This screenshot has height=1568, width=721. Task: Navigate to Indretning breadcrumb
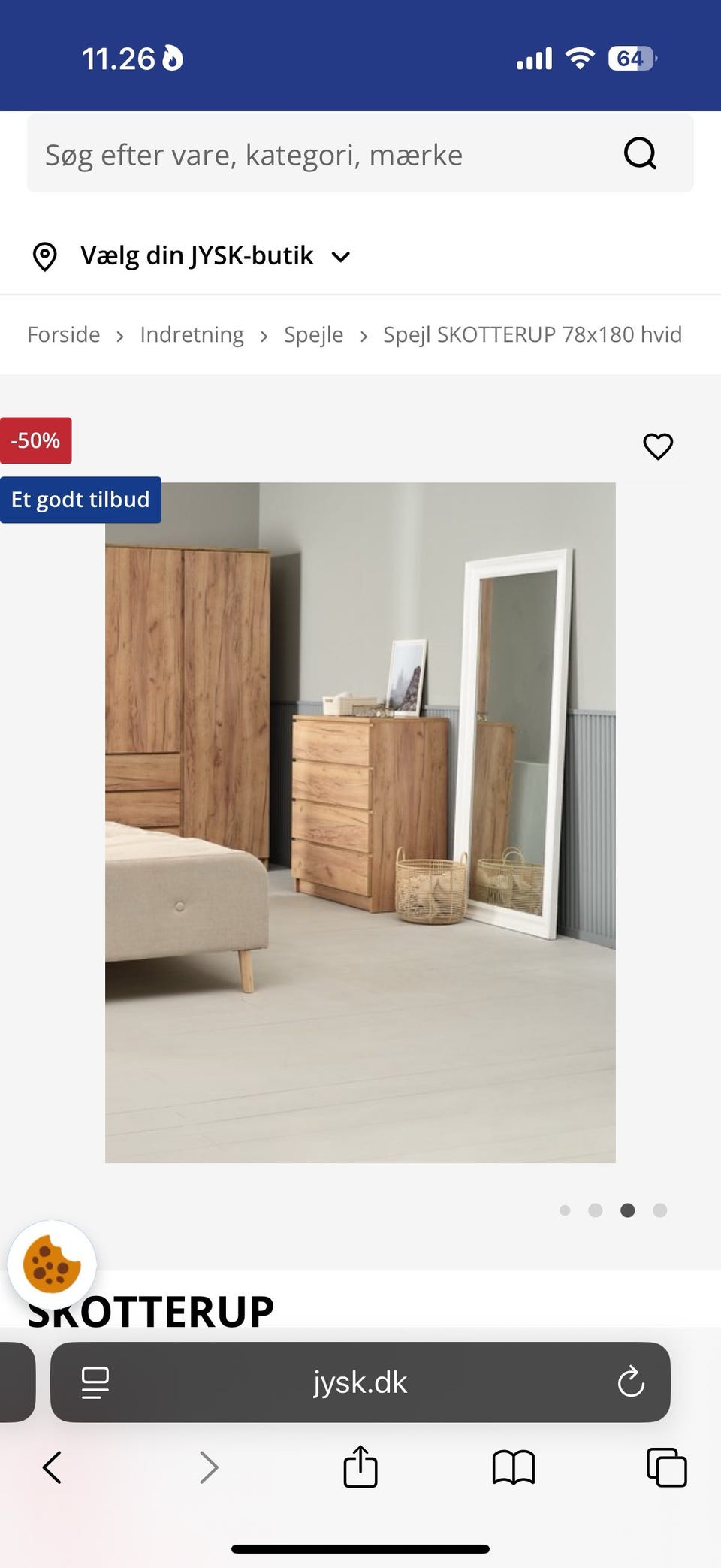(192, 334)
